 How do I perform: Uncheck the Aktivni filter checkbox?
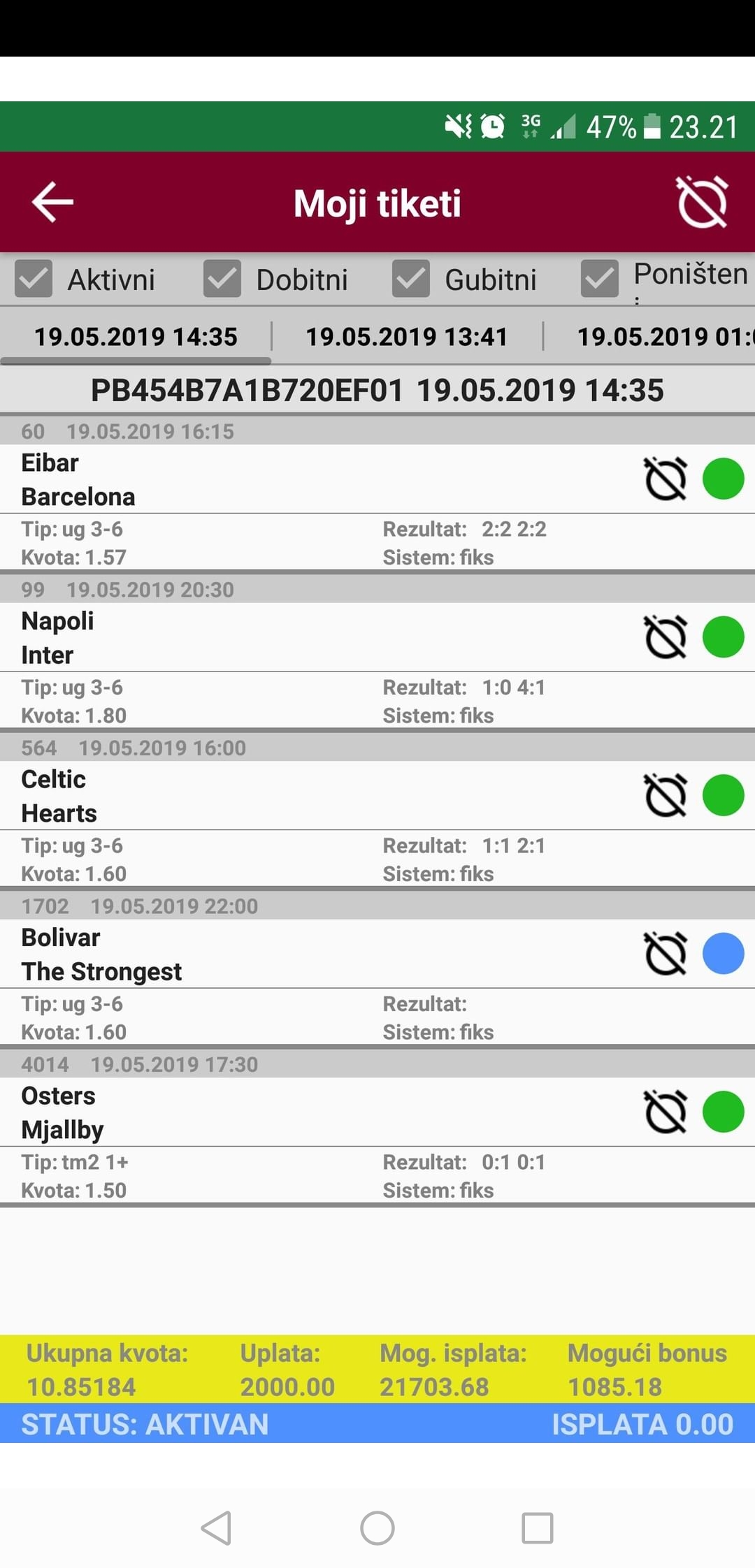34,279
